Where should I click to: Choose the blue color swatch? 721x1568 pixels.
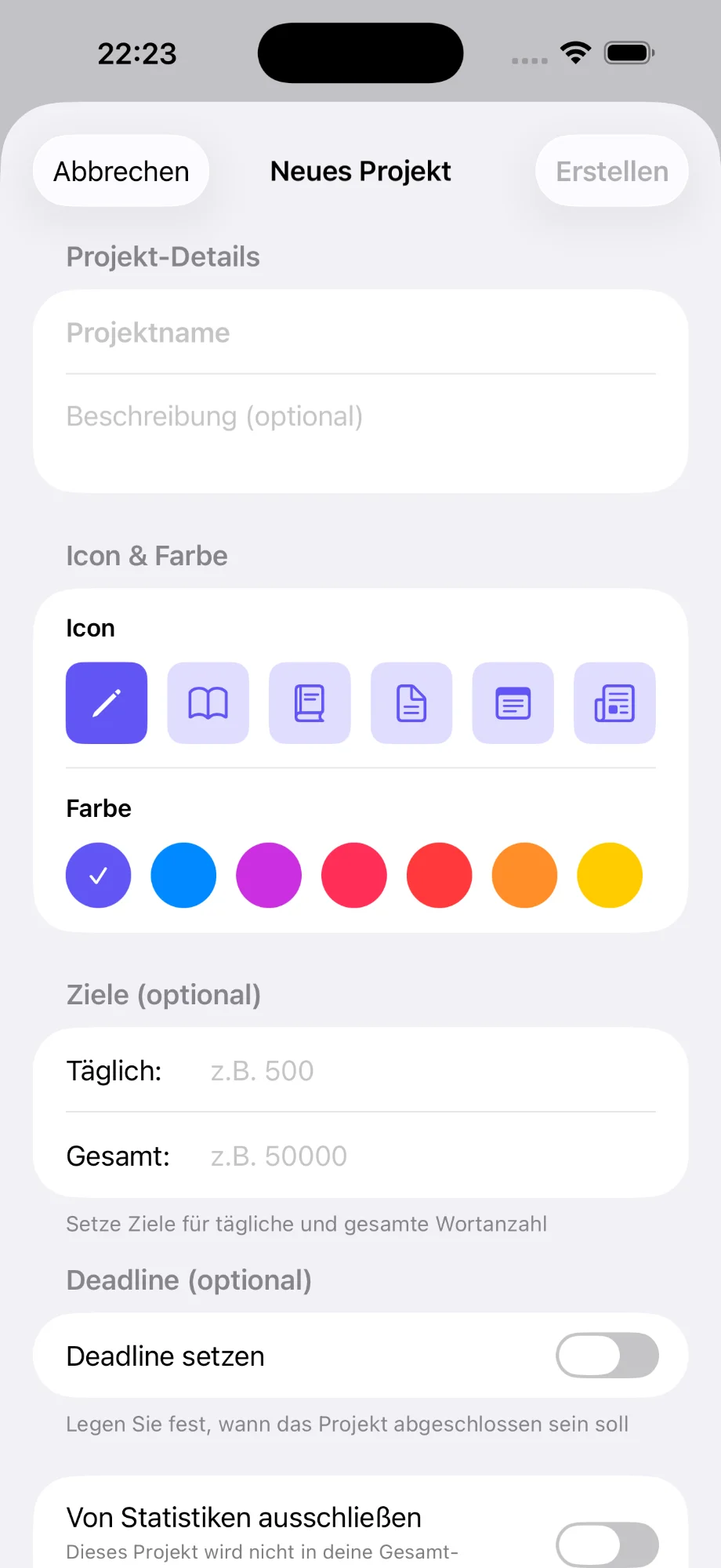(183, 875)
